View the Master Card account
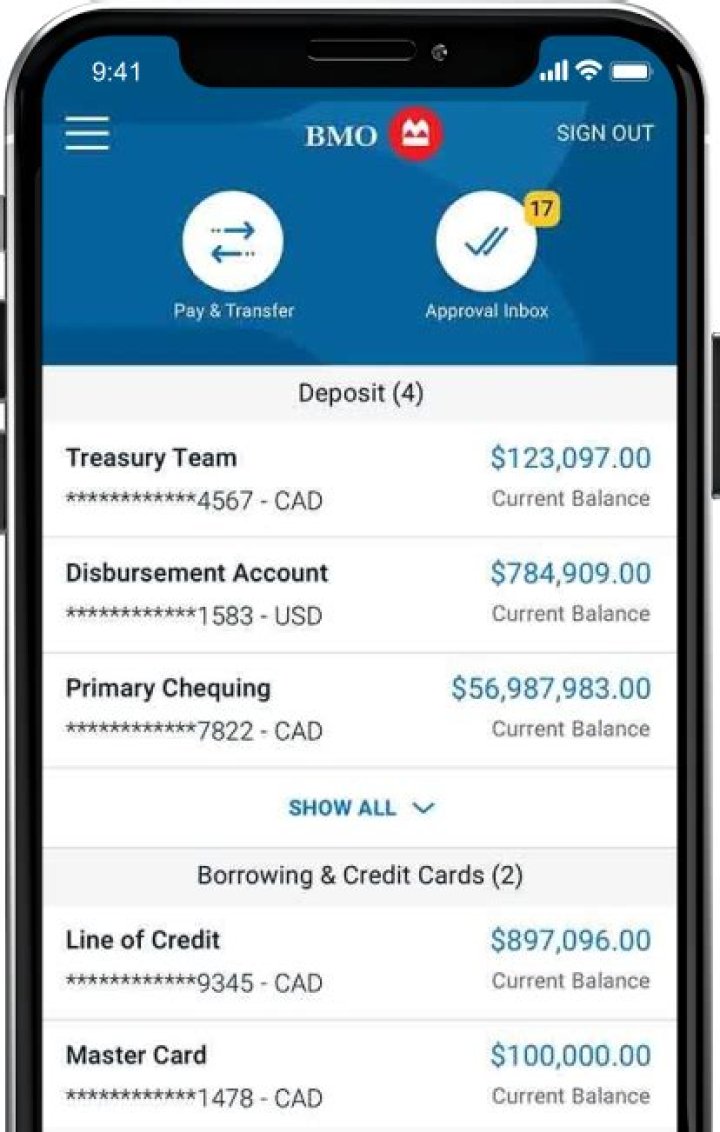720x1132 pixels. point(358,1075)
